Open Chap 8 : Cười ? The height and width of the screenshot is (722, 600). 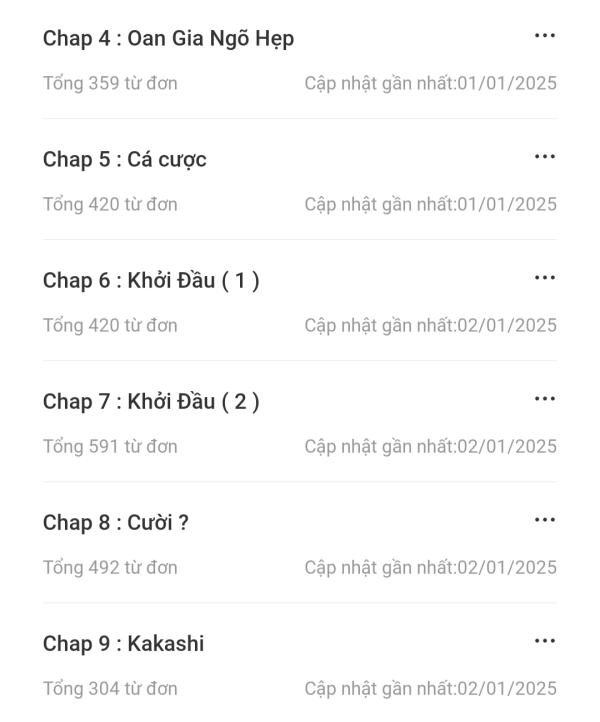point(116,523)
